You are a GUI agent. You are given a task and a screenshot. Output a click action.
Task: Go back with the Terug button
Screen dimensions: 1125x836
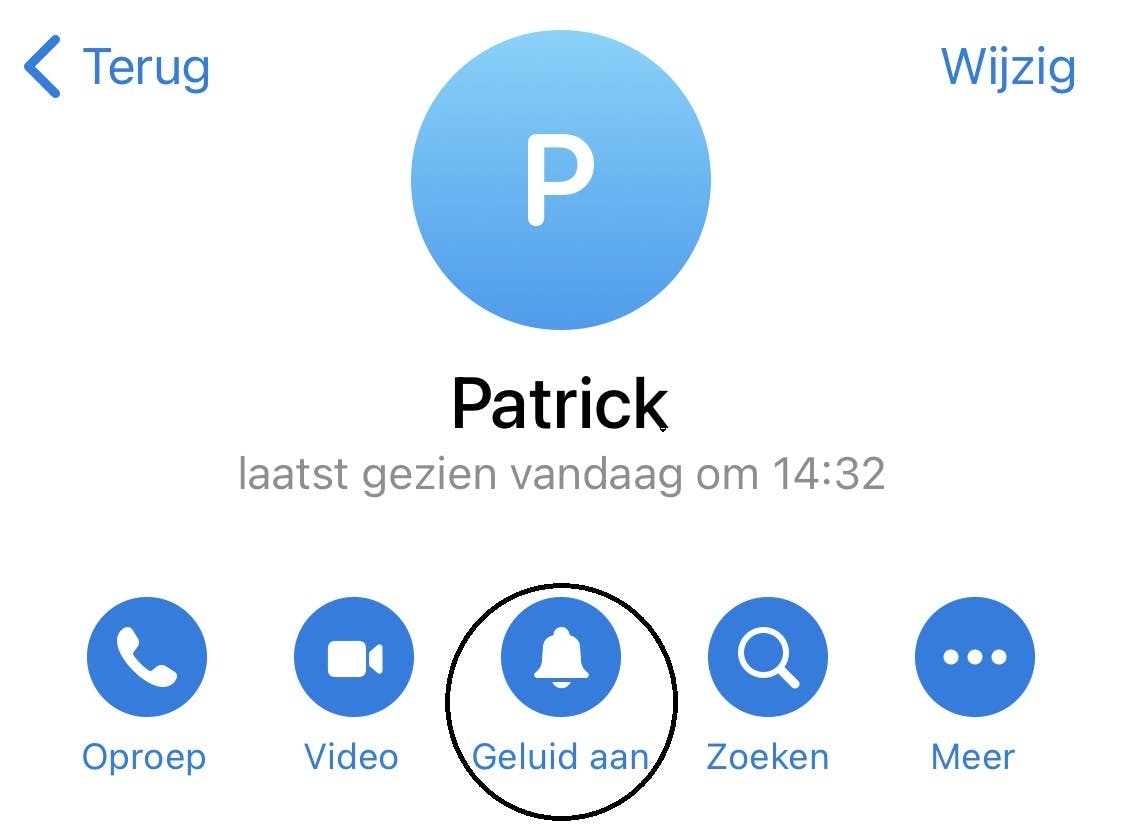click(x=117, y=67)
